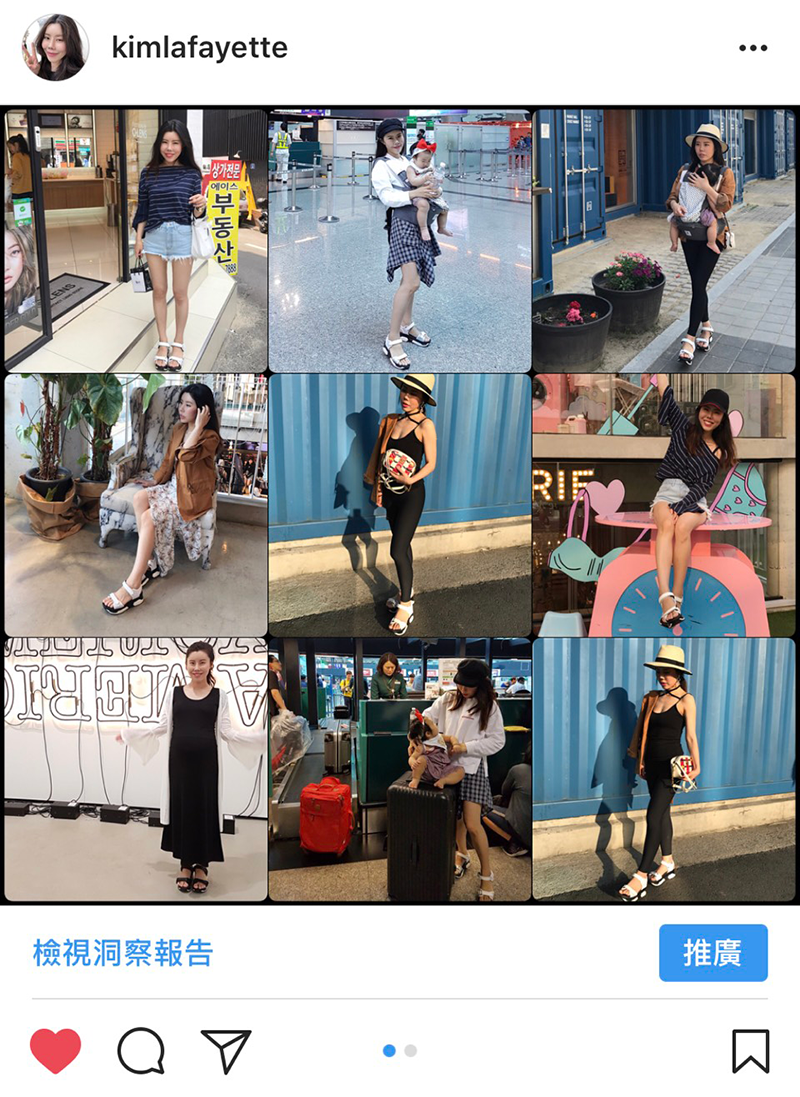Tap the collage photo of the post
Image resolution: width=800 pixels, height=1097 pixels.
tap(400, 505)
